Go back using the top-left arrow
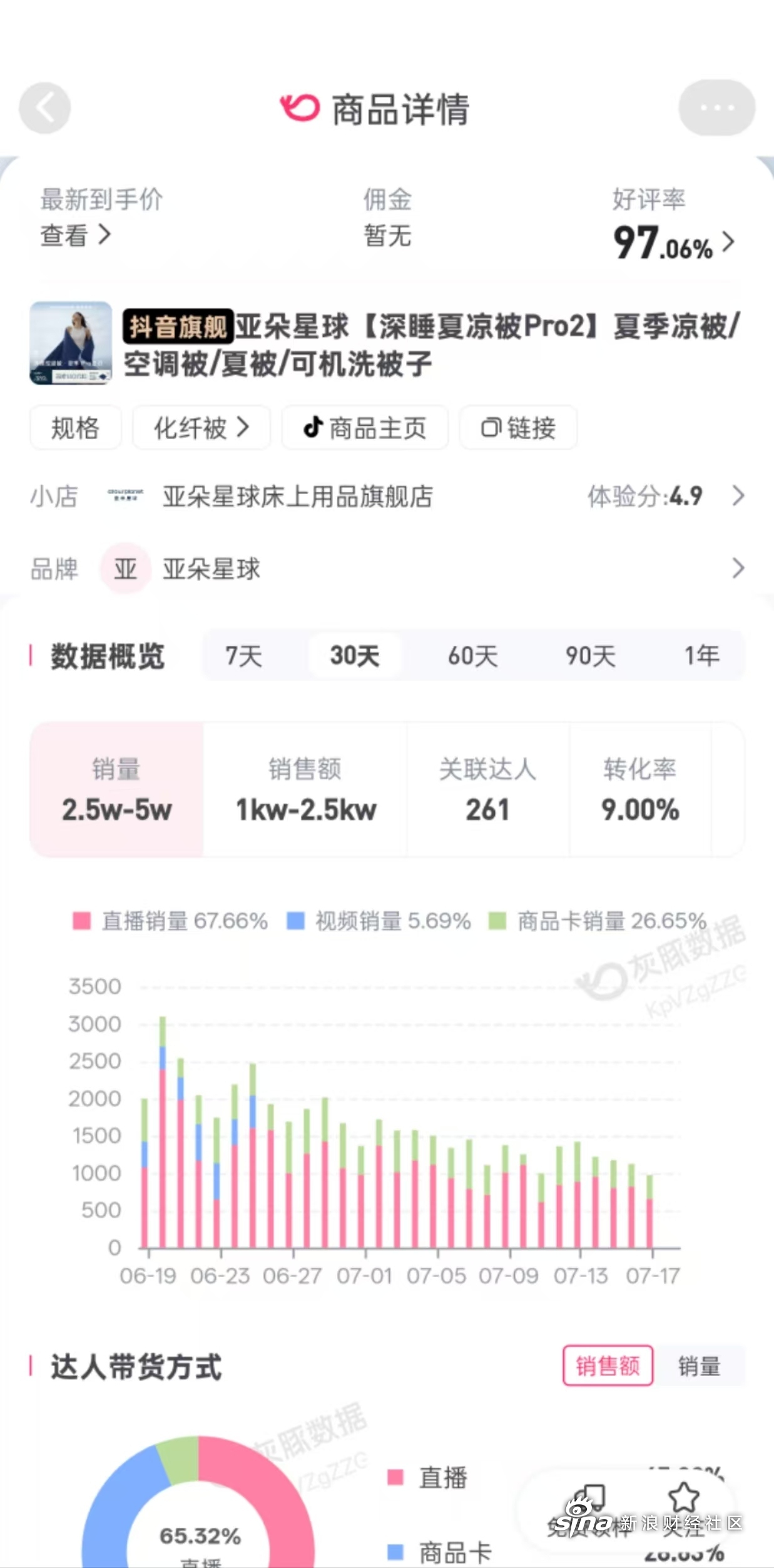 click(44, 108)
